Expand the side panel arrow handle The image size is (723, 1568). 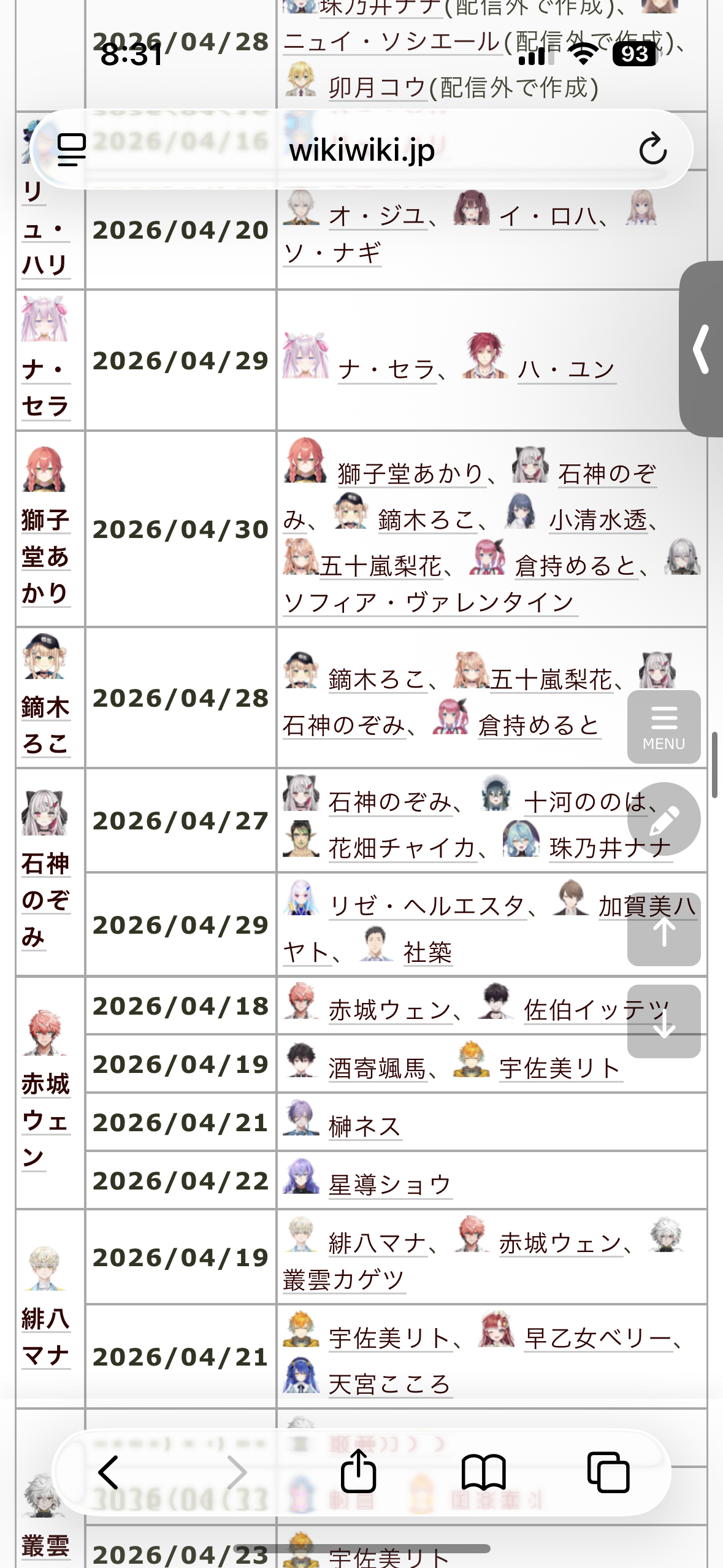pos(702,349)
